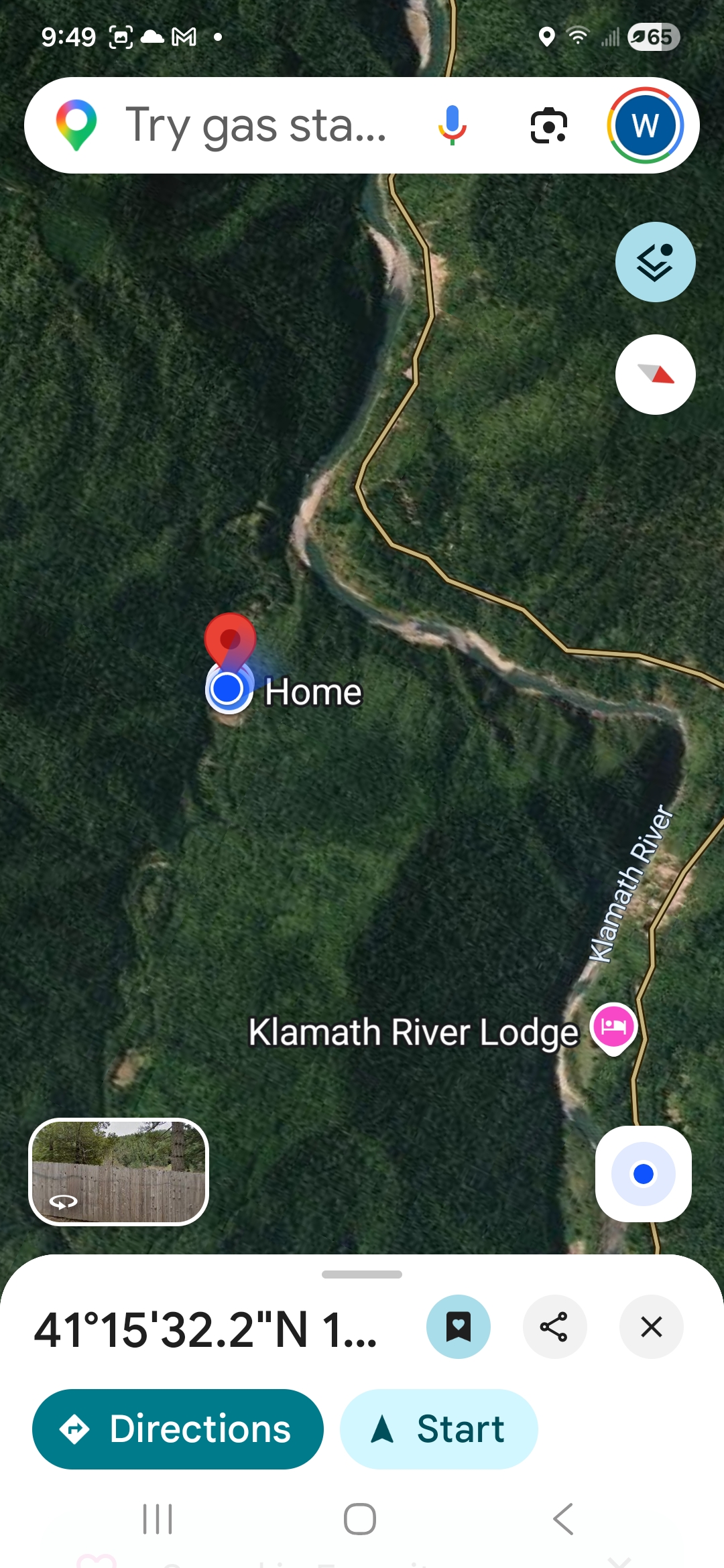This screenshot has height=1568, width=724.
Task: Open the Street View thumbnail
Action: tap(119, 1172)
